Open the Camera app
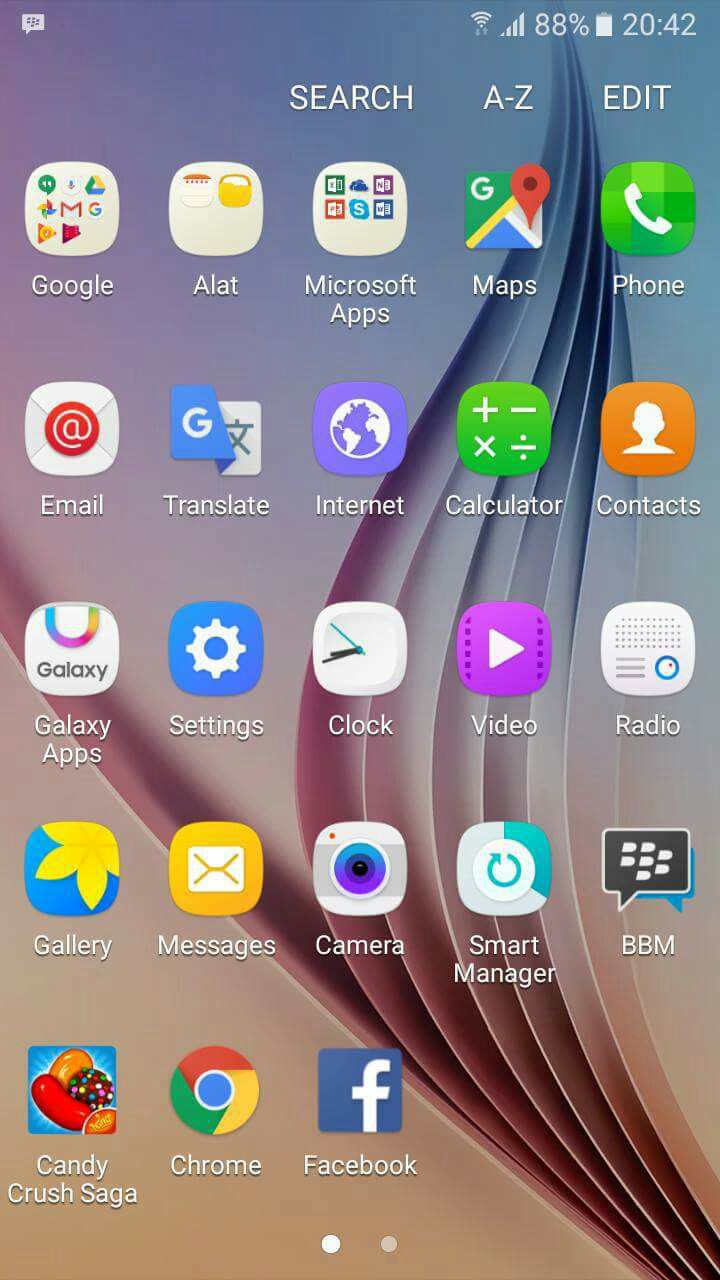Viewport: 720px width, 1280px height. click(360, 869)
